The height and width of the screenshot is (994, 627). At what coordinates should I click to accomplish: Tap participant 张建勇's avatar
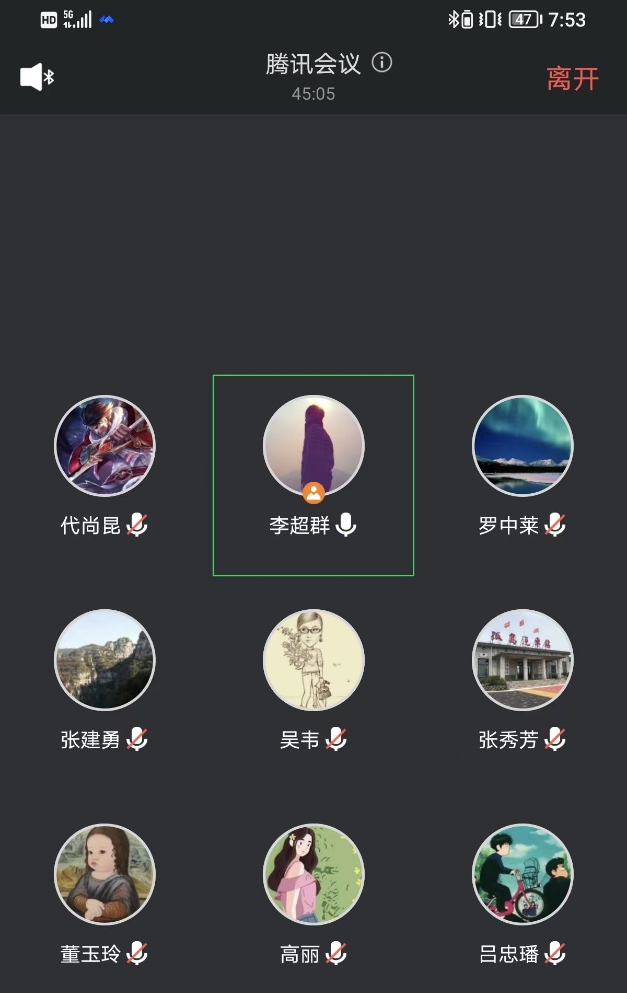pyautogui.click(x=104, y=660)
